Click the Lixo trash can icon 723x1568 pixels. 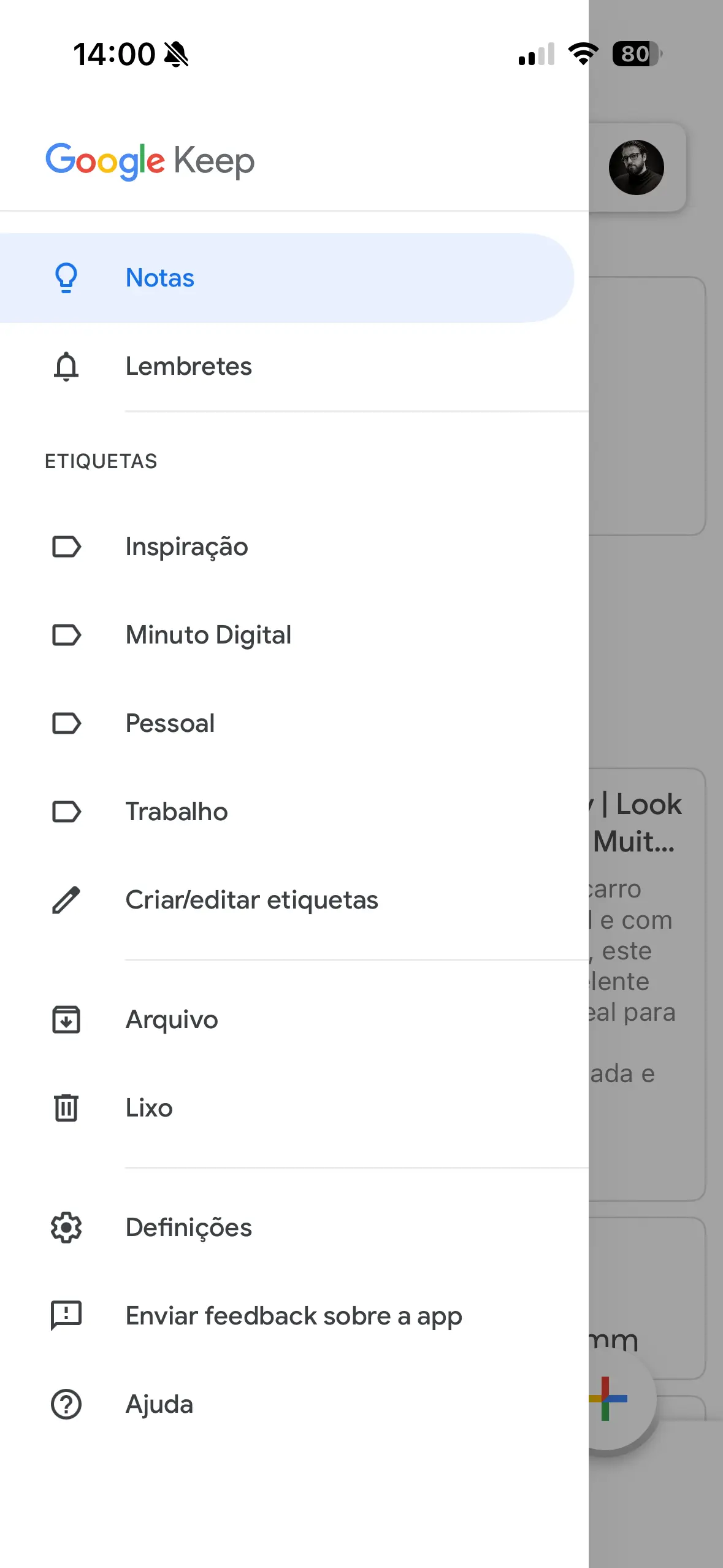point(66,1108)
